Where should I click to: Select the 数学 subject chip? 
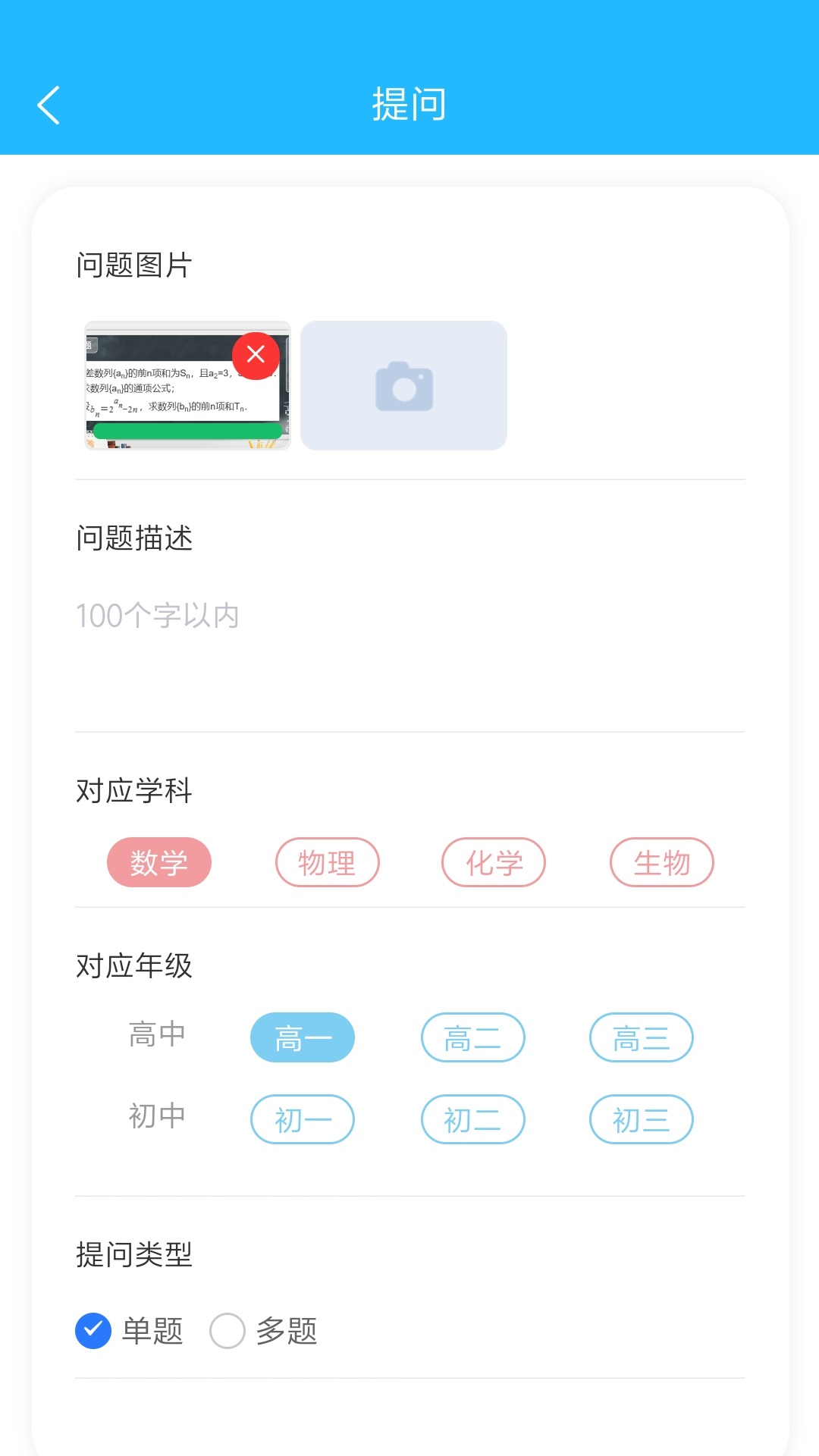(159, 862)
